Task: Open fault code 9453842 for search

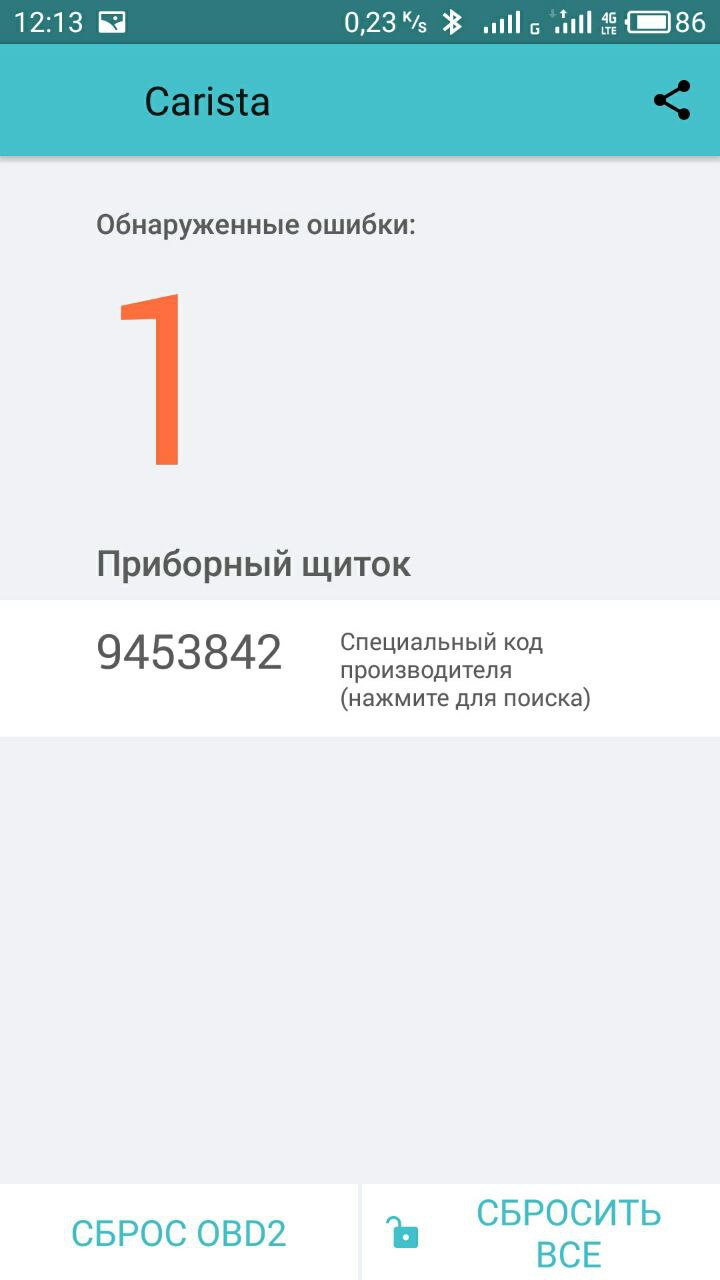Action: pyautogui.click(x=360, y=668)
